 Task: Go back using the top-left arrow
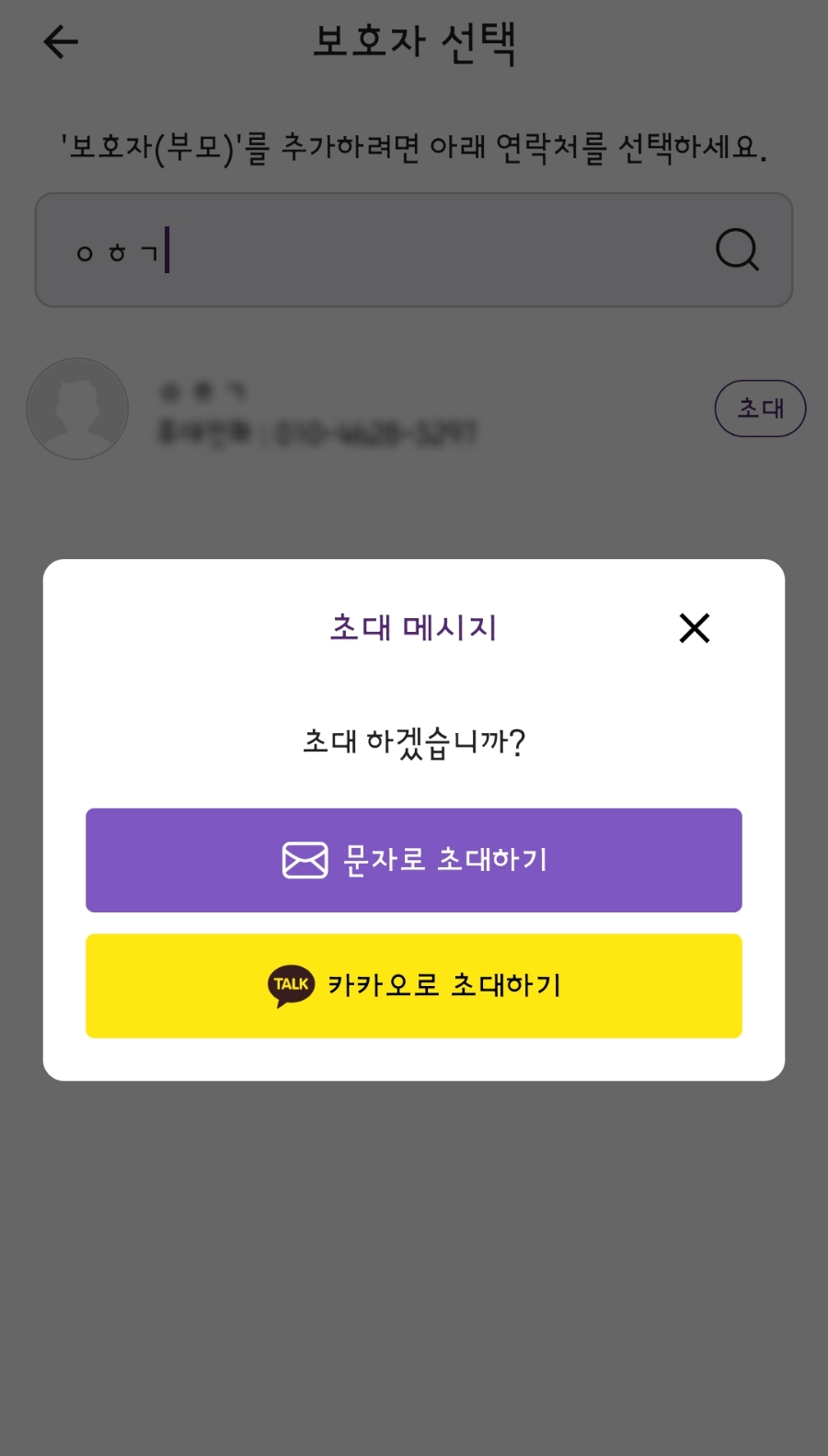[x=61, y=42]
